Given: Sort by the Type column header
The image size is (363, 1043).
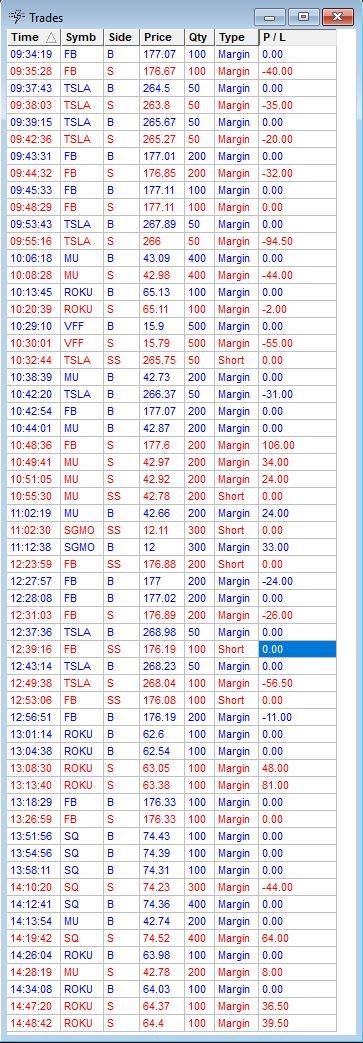Looking at the screenshot, I should tap(237, 37).
